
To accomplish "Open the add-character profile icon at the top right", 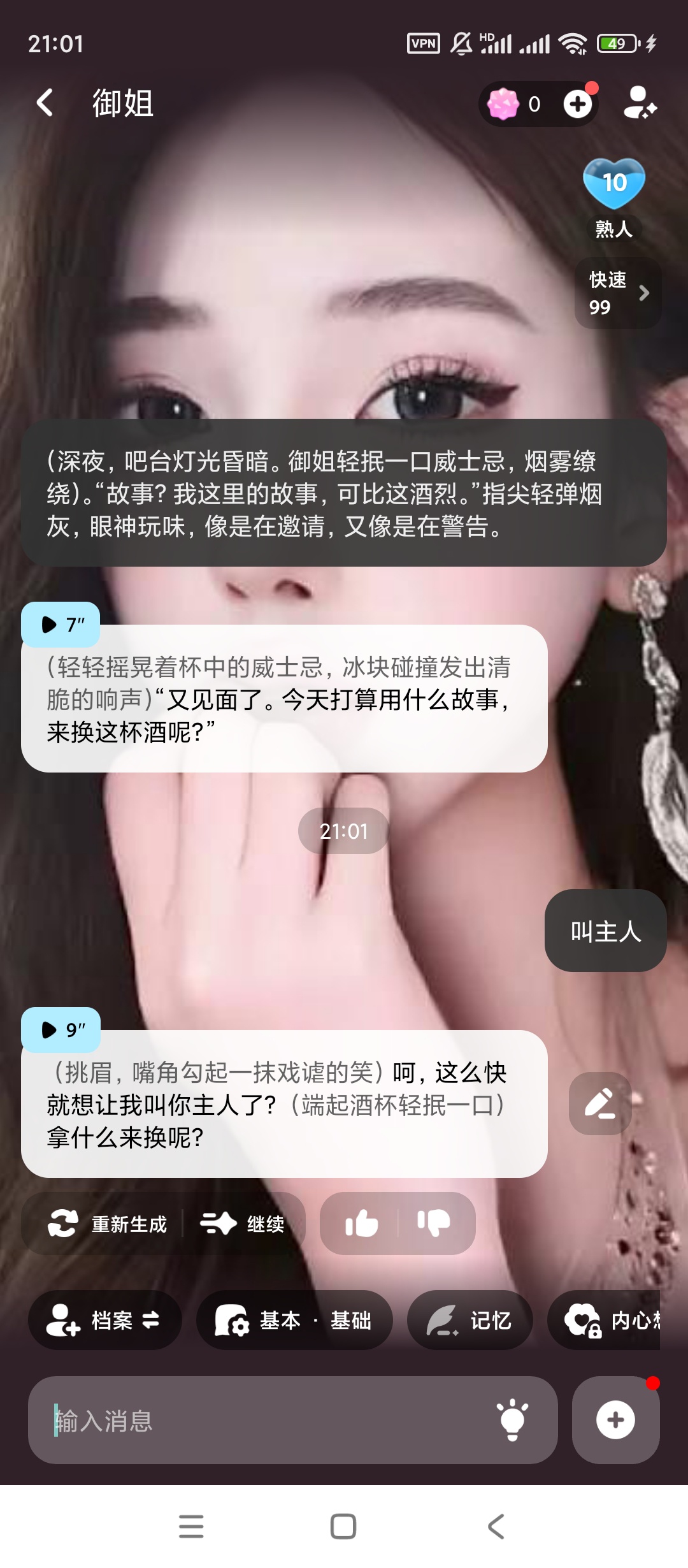I will coord(639,103).
